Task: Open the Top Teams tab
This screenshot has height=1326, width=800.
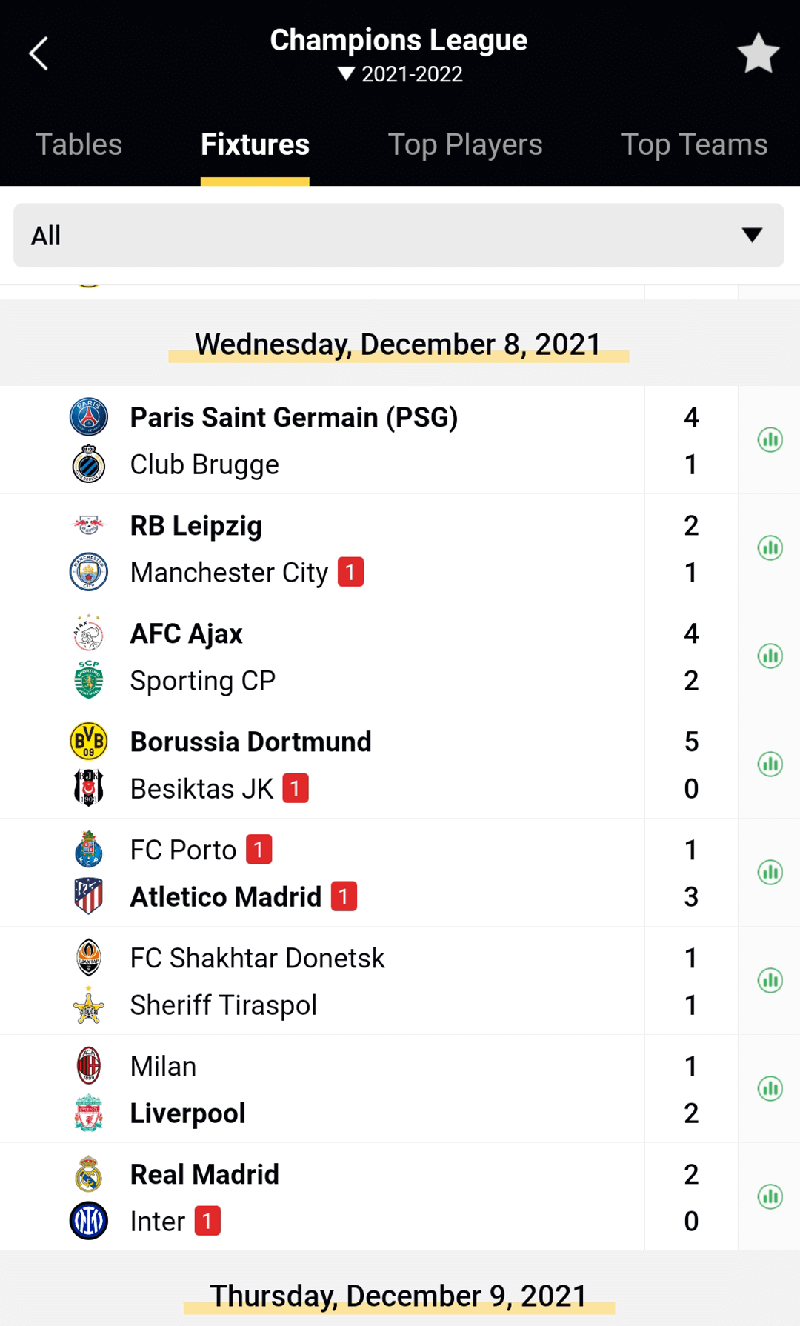Action: tap(694, 145)
